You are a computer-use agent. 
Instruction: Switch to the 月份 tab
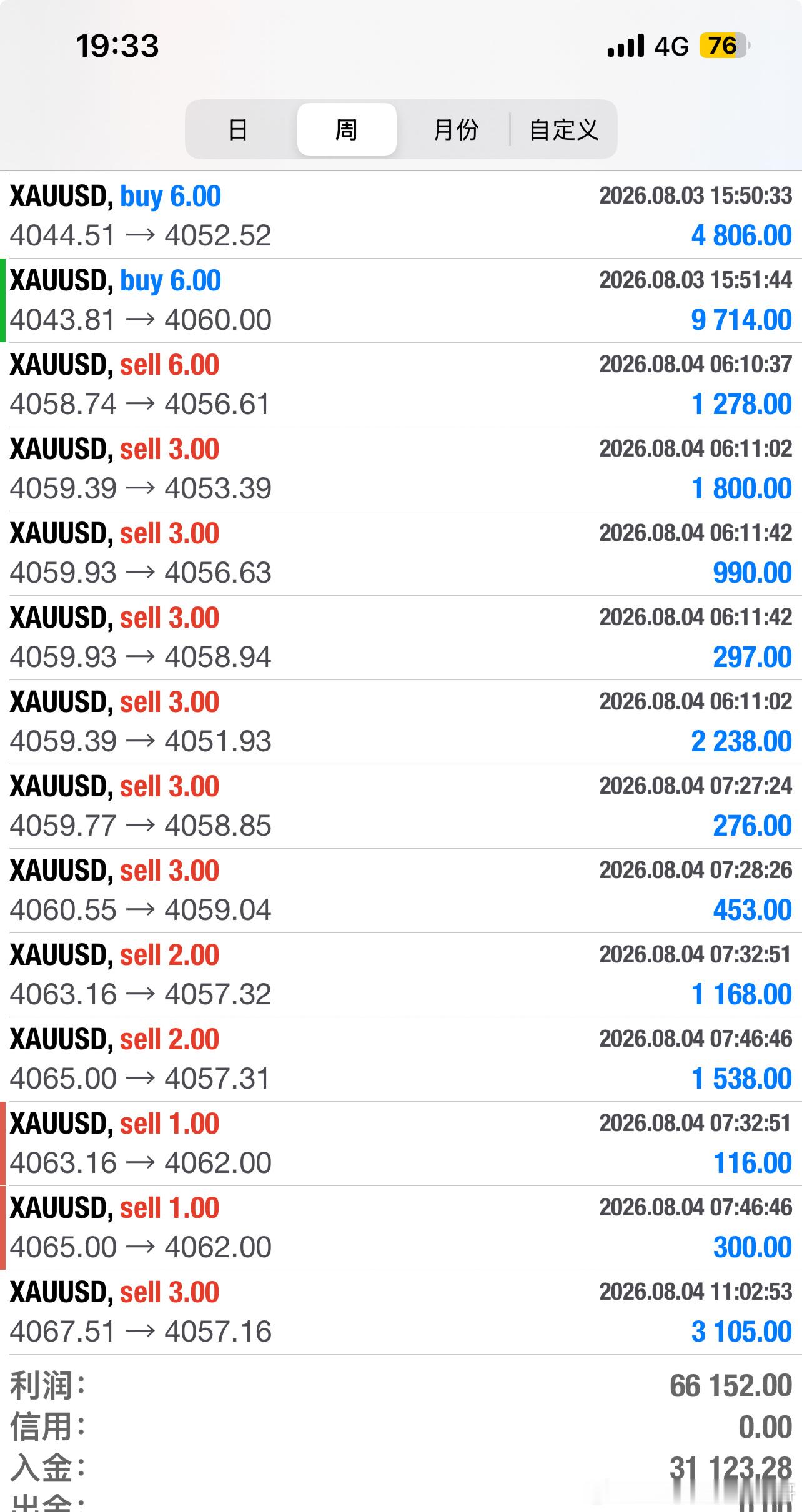point(455,129)
